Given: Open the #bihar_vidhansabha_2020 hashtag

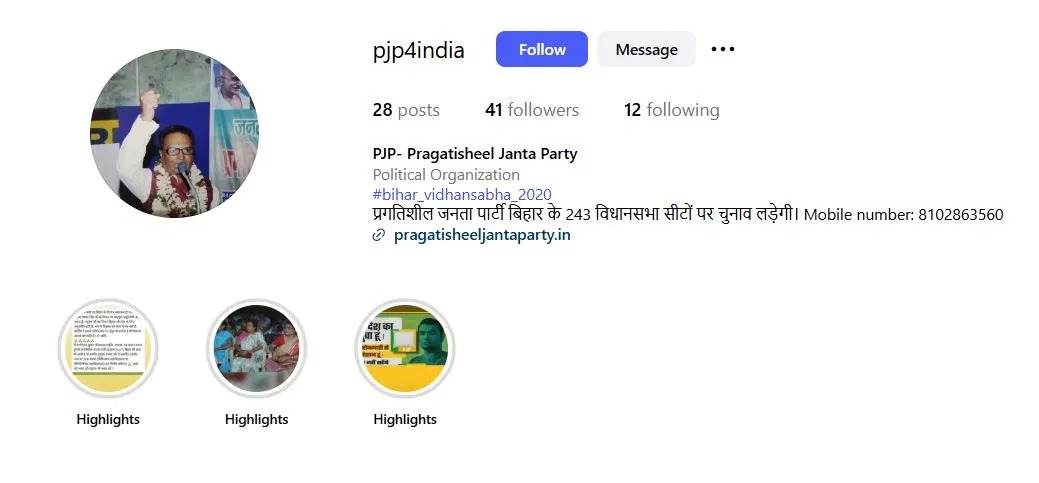Looking at the screenshot, I should 462,194.
